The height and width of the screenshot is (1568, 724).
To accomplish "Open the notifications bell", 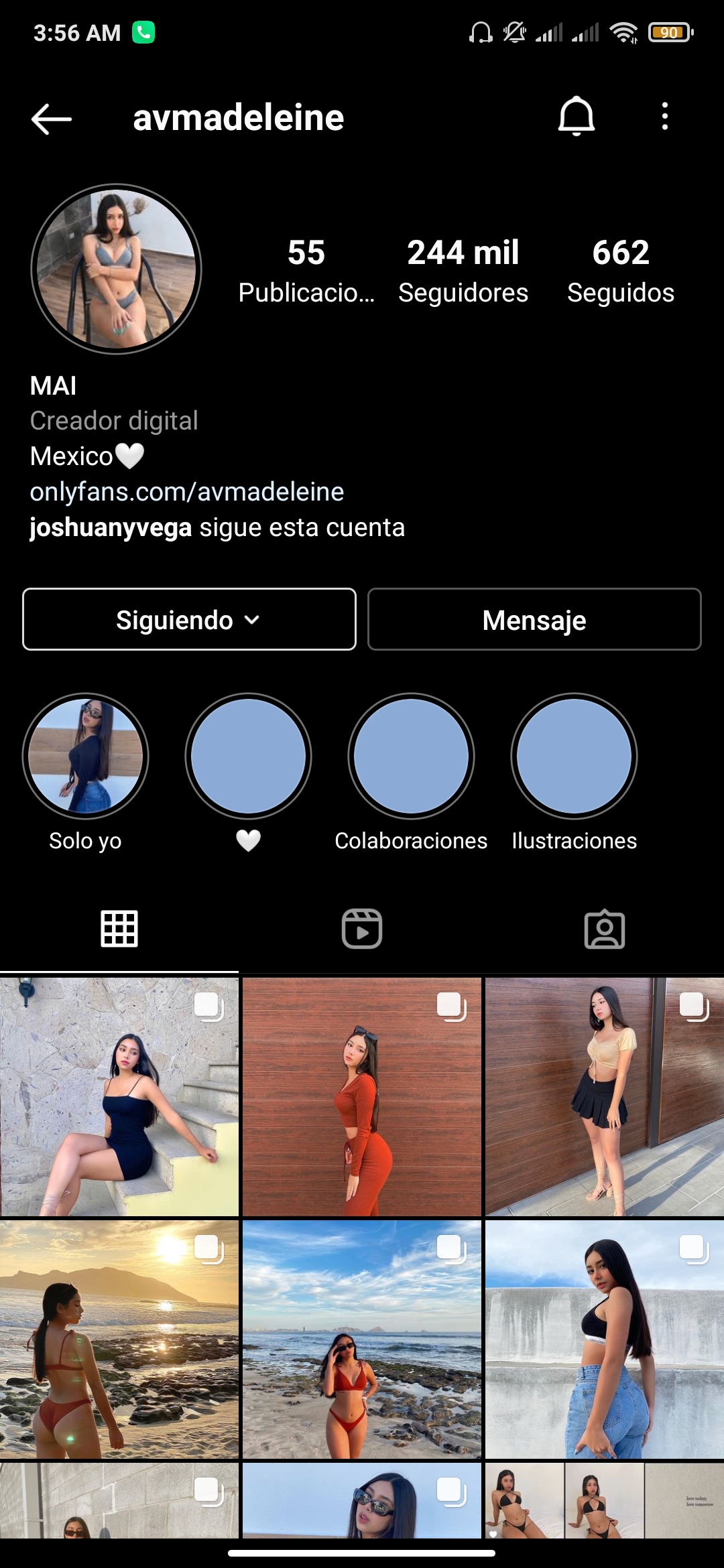I will [x=576, y=117].
